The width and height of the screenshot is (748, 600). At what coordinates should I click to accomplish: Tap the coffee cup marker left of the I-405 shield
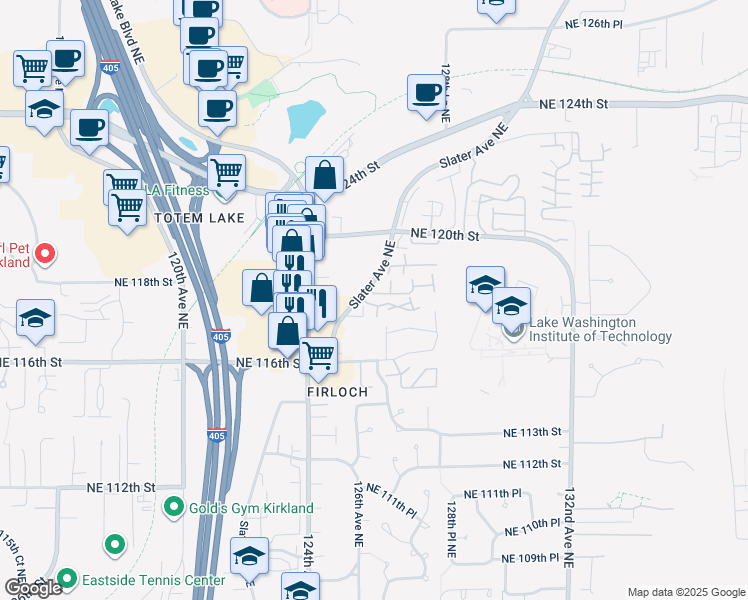point(66,63)
